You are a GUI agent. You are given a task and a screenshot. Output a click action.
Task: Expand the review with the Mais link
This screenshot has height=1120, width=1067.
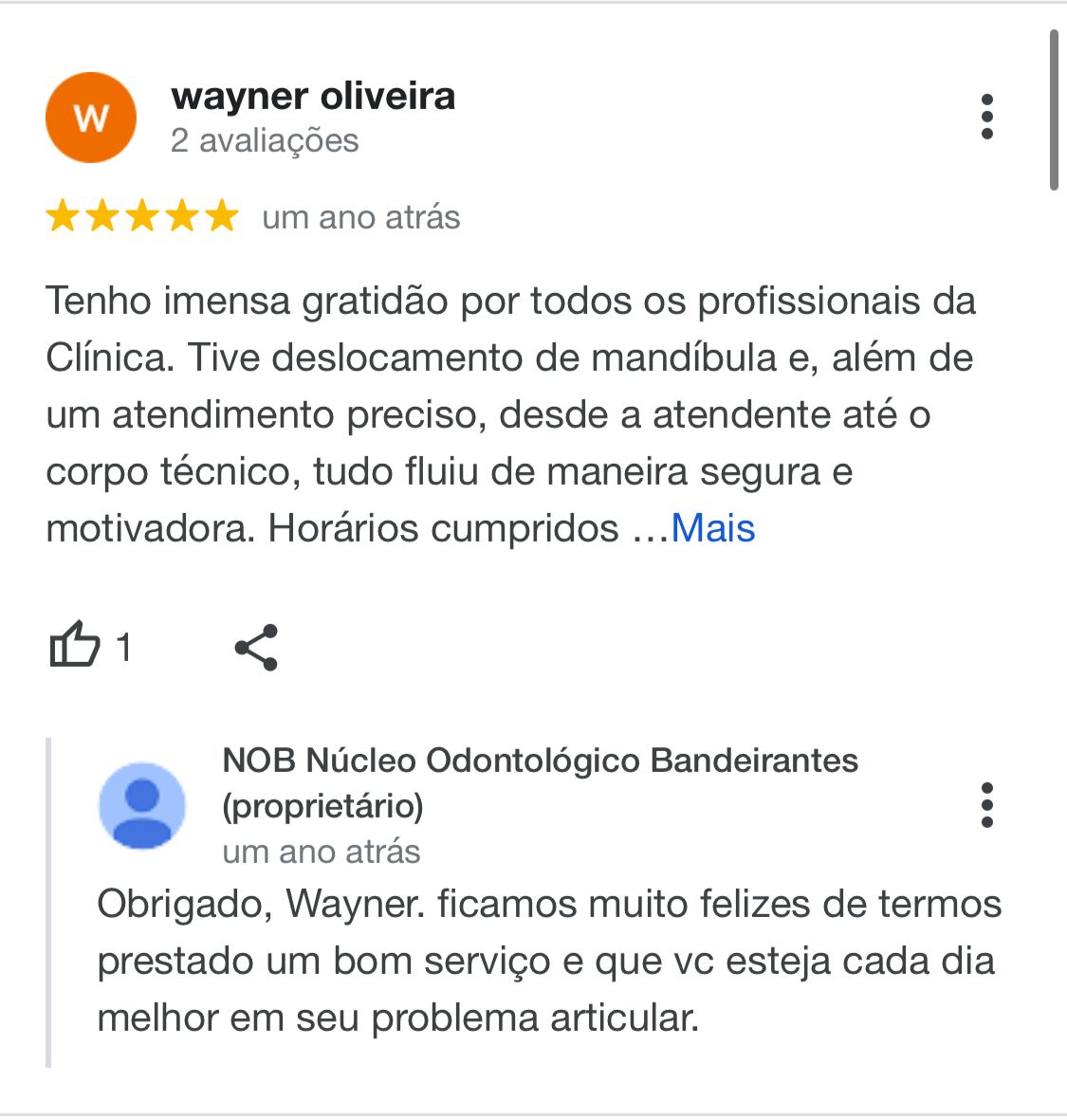[712, 528]
